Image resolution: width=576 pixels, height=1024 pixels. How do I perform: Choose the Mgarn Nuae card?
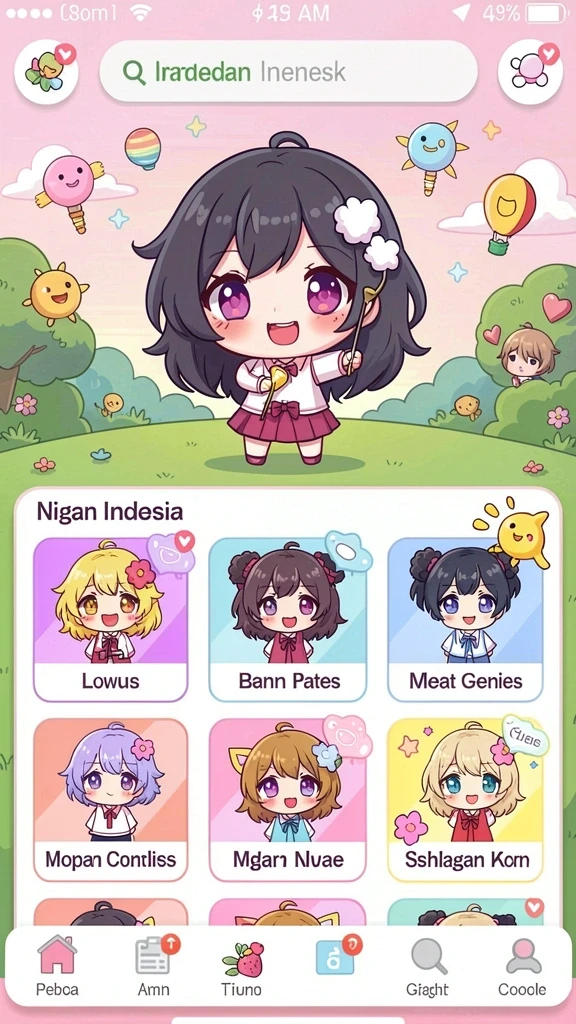coord(287,800)
